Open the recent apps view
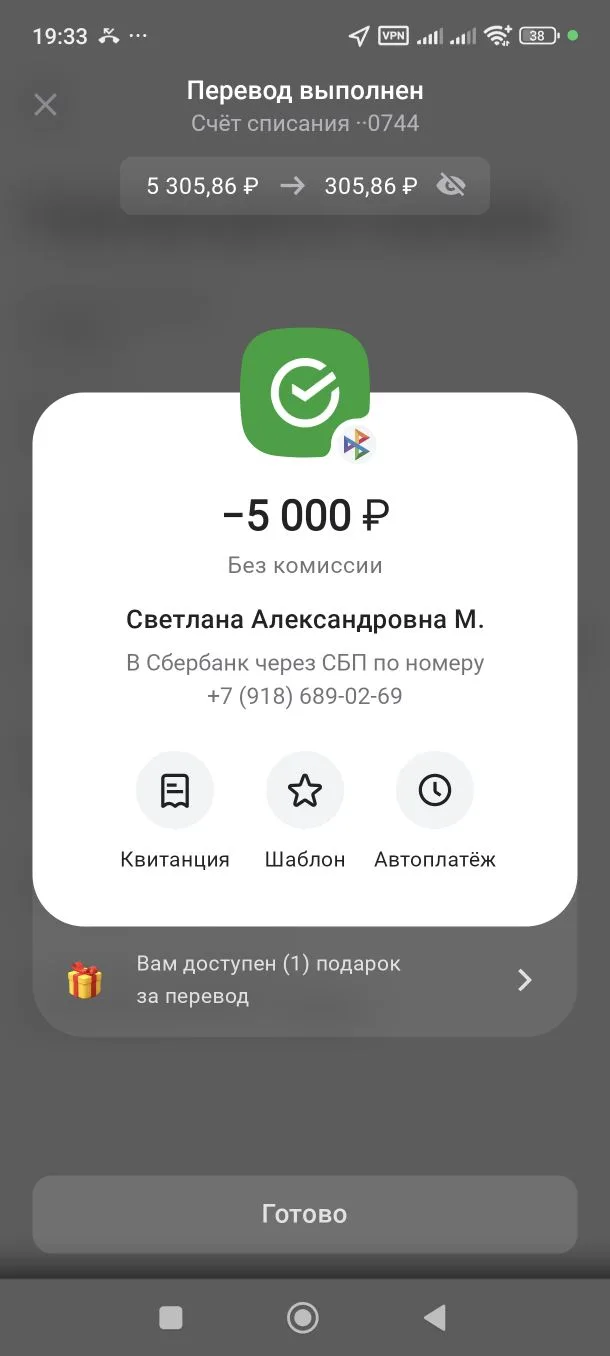The image size is (610, 1356). click(x=171, y=1318)
